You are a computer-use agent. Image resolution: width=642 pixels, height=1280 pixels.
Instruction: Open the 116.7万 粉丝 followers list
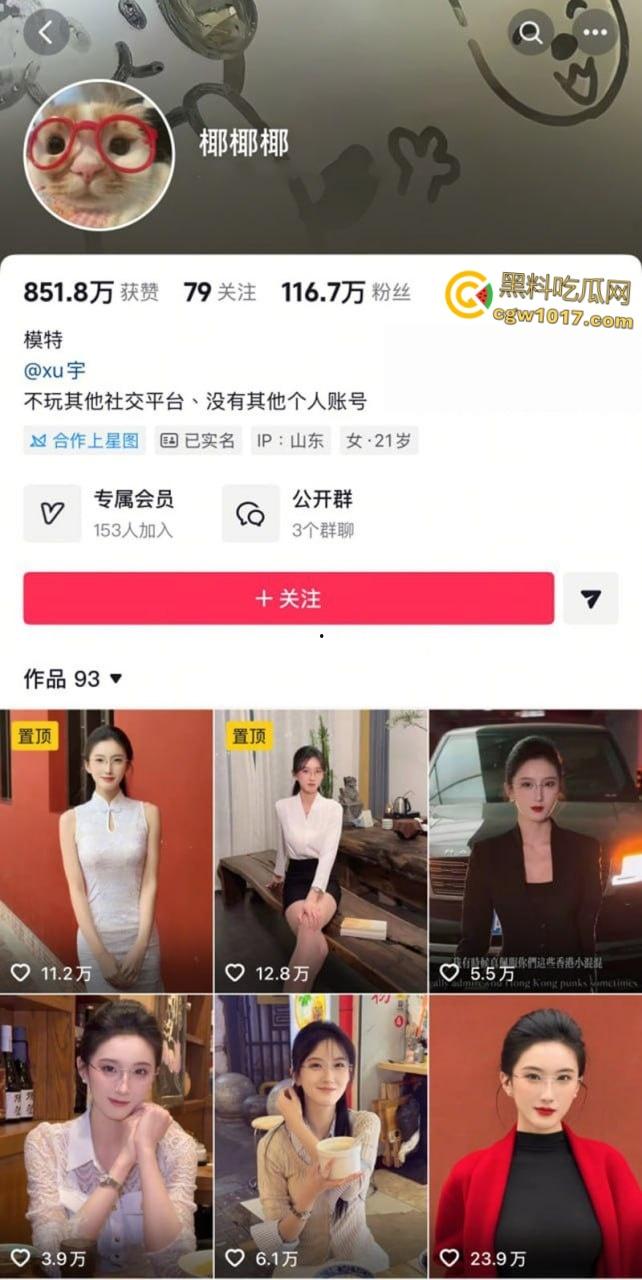[345, 292]
